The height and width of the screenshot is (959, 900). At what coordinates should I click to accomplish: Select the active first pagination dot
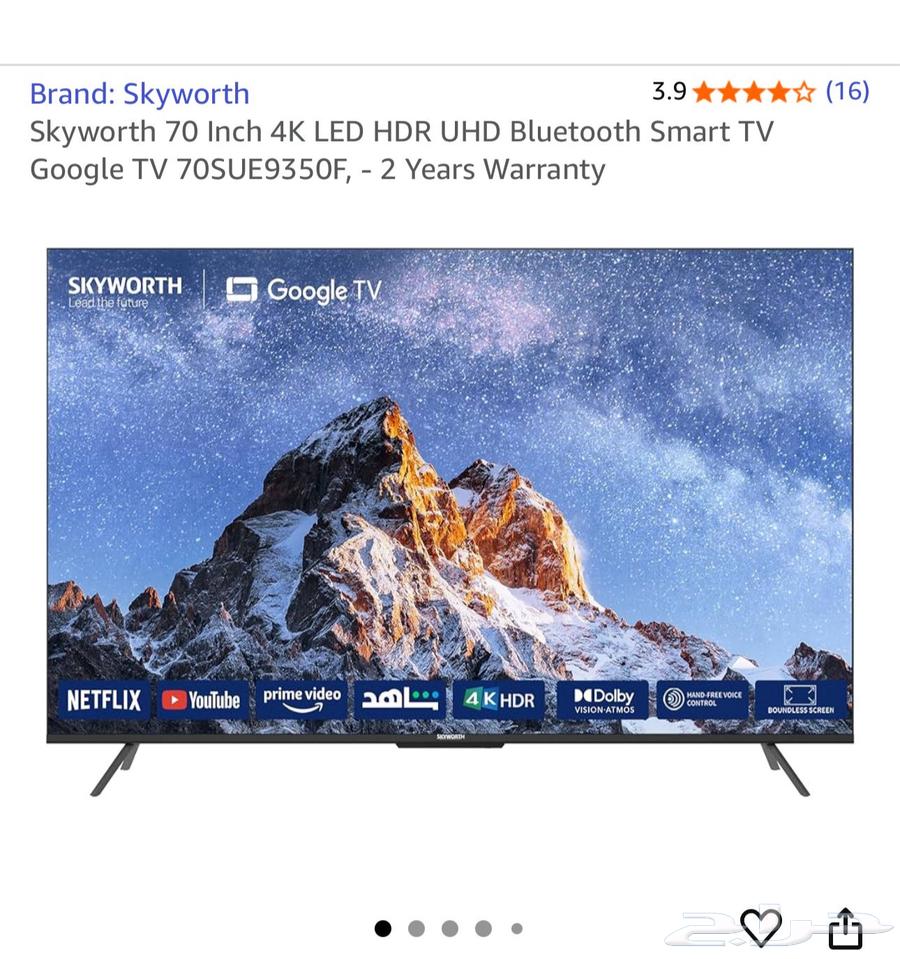(x=384, y=929)
